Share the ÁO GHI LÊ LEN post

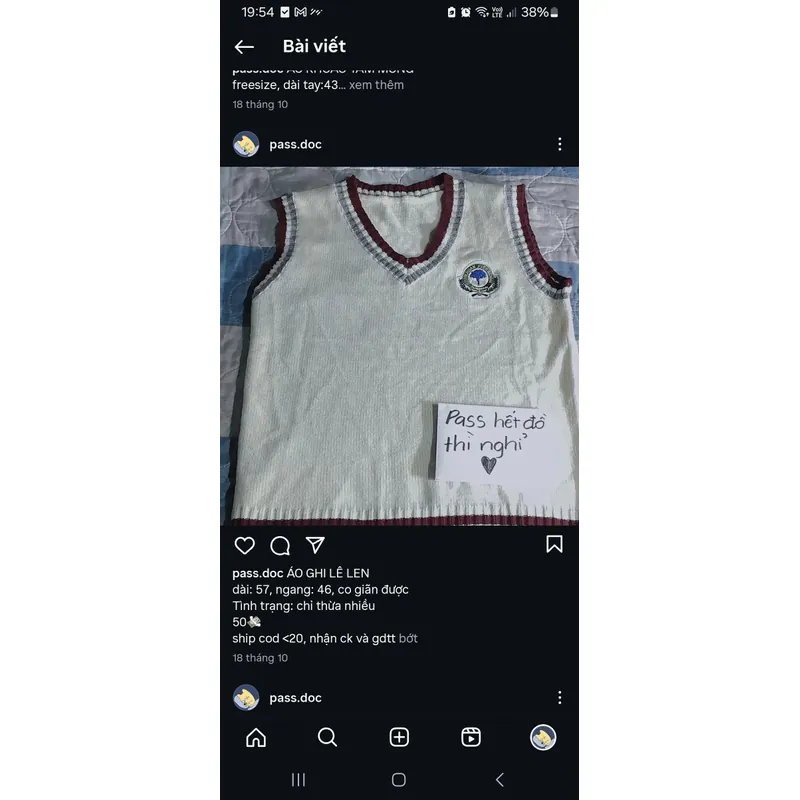point(315,545)
